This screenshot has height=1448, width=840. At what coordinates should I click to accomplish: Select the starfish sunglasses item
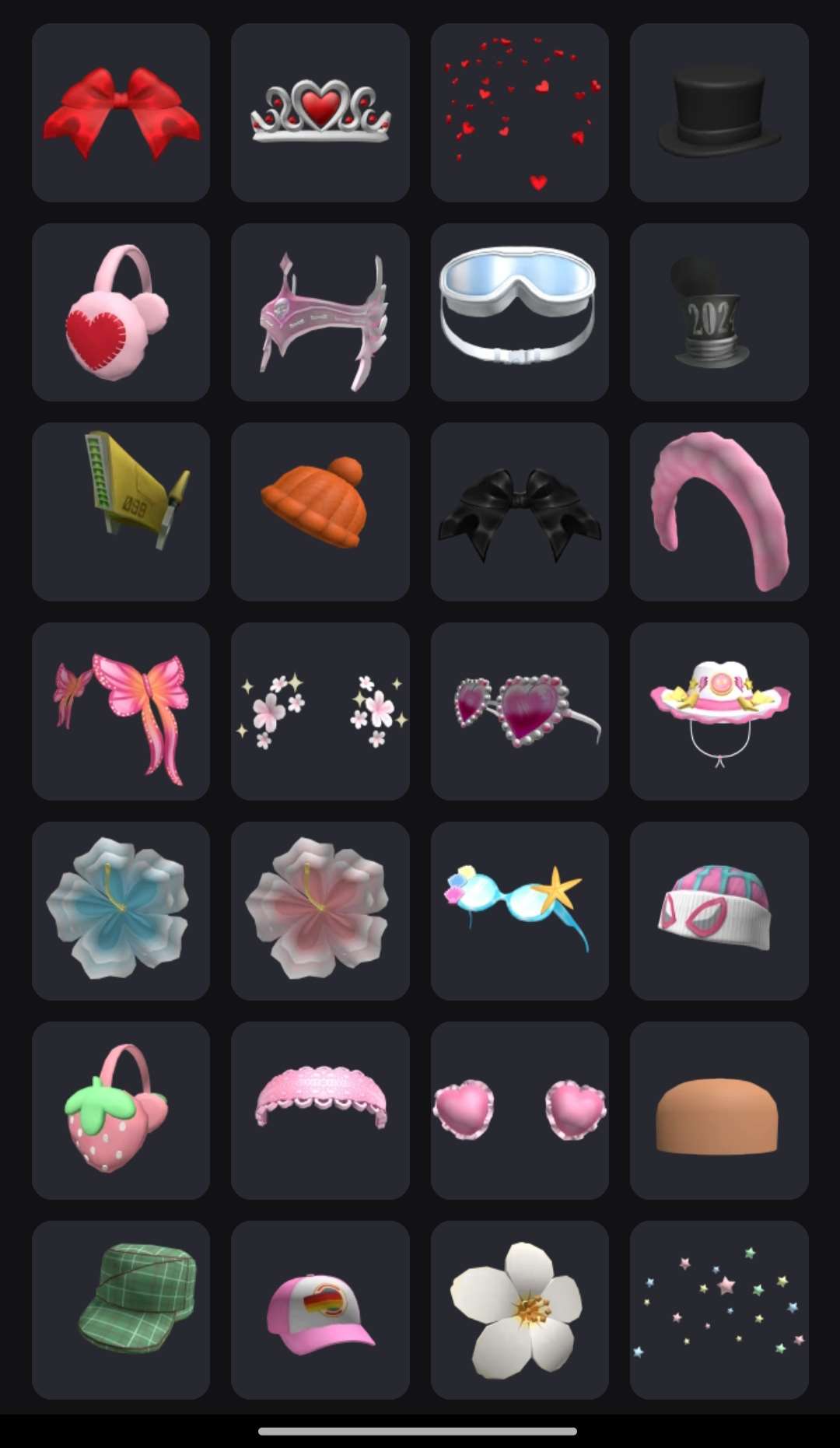click(x=519, y=910)
